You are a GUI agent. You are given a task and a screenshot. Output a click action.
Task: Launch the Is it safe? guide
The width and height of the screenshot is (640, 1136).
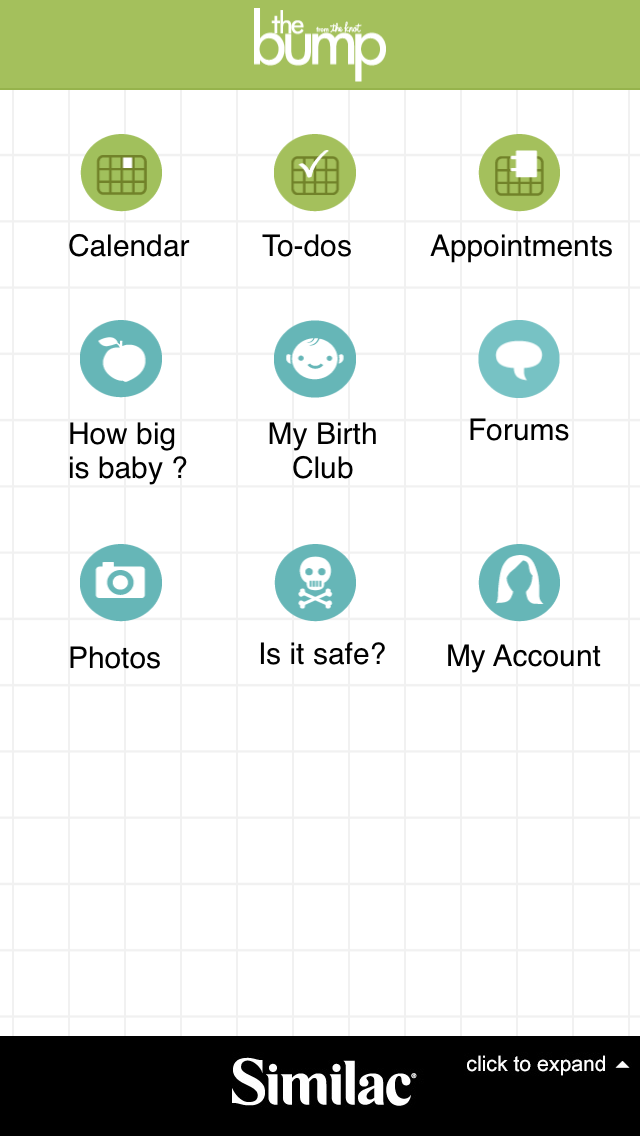[315, 582]
